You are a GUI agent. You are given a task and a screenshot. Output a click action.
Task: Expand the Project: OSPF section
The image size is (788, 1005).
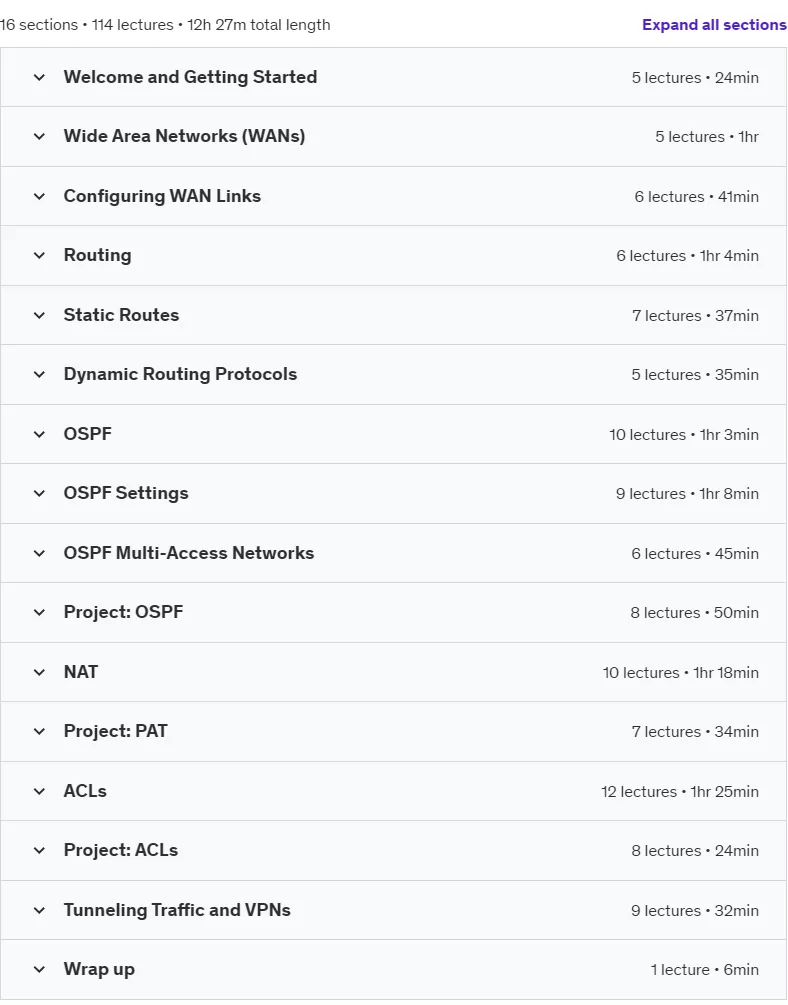point(393,612)
